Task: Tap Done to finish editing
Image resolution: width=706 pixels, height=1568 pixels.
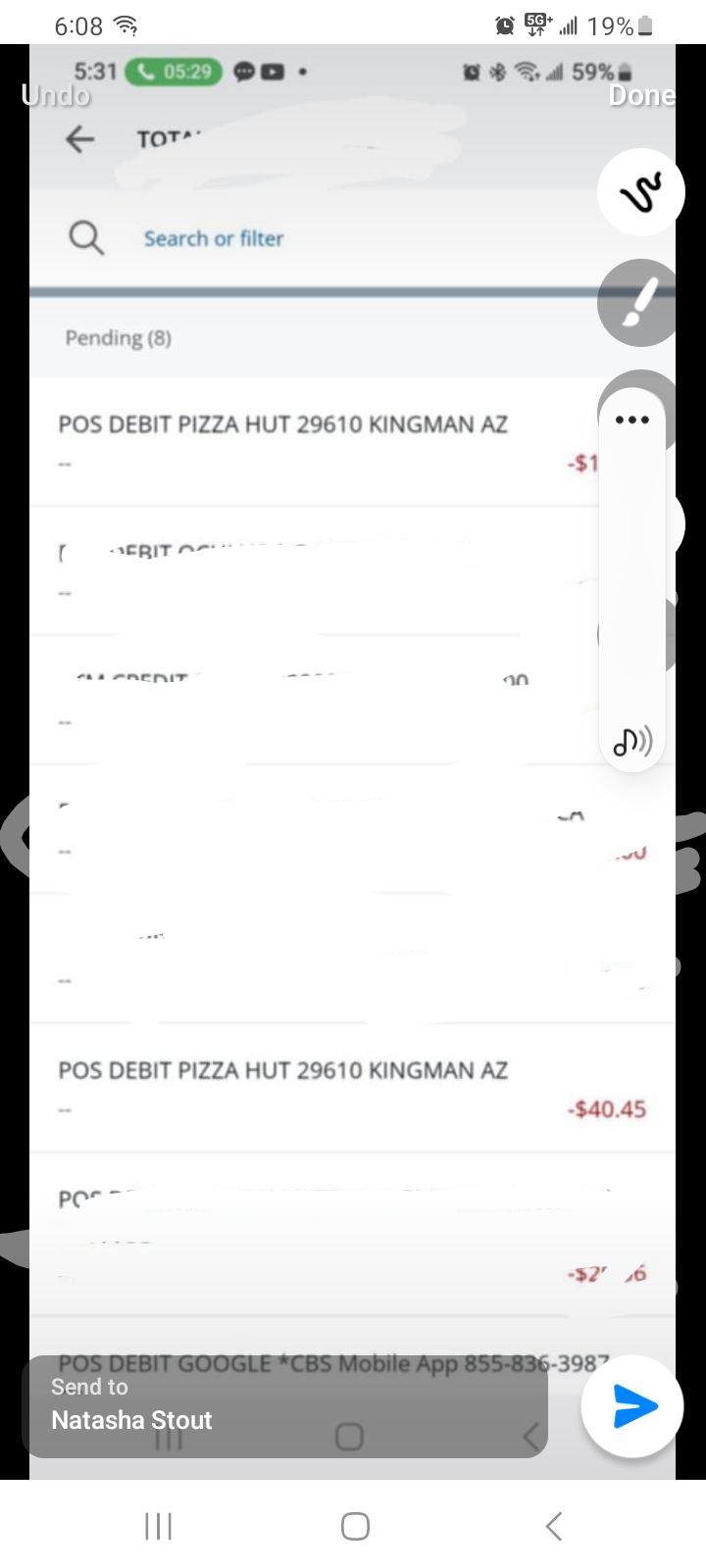Action: (641, 95)
